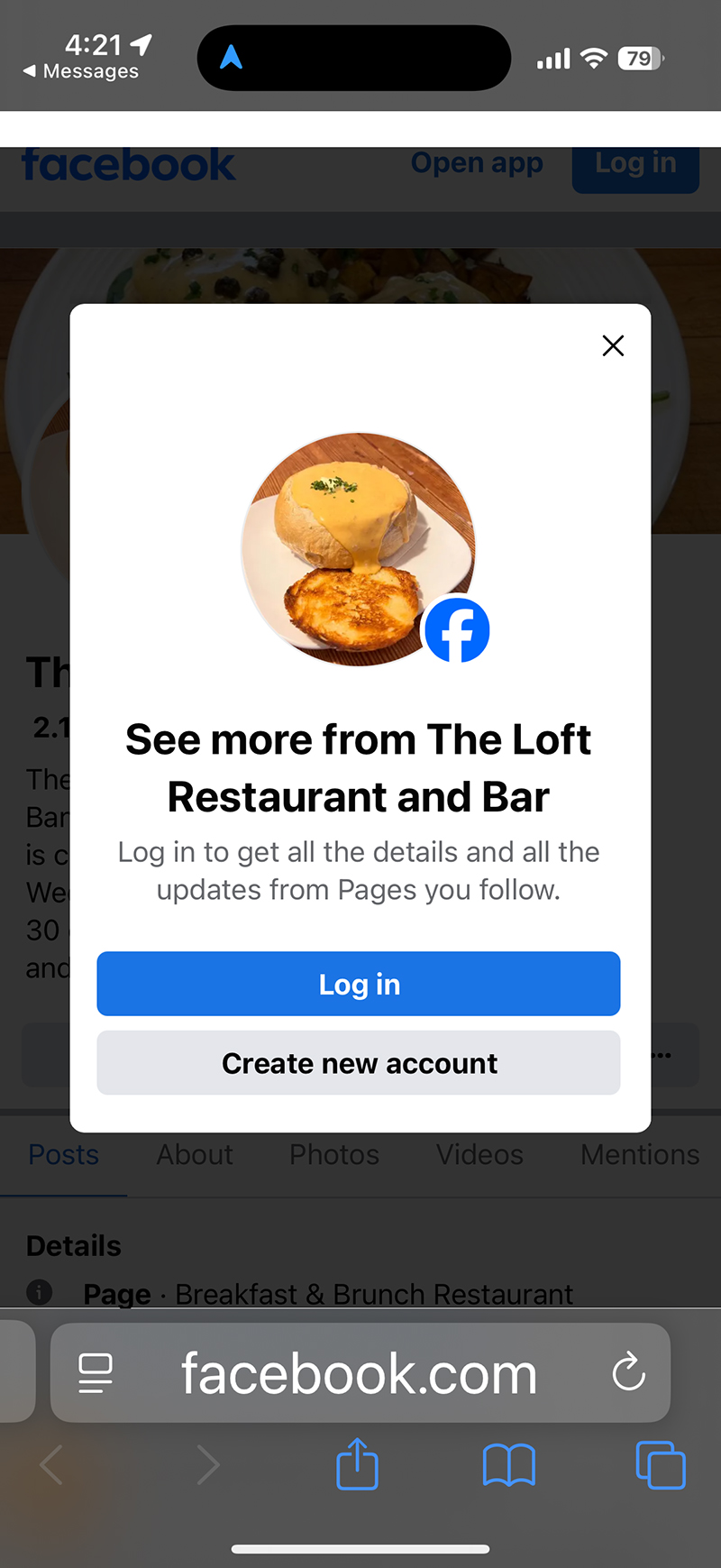Tap the restaurant profile picture

pyautogui.click(x=359, y=548)
